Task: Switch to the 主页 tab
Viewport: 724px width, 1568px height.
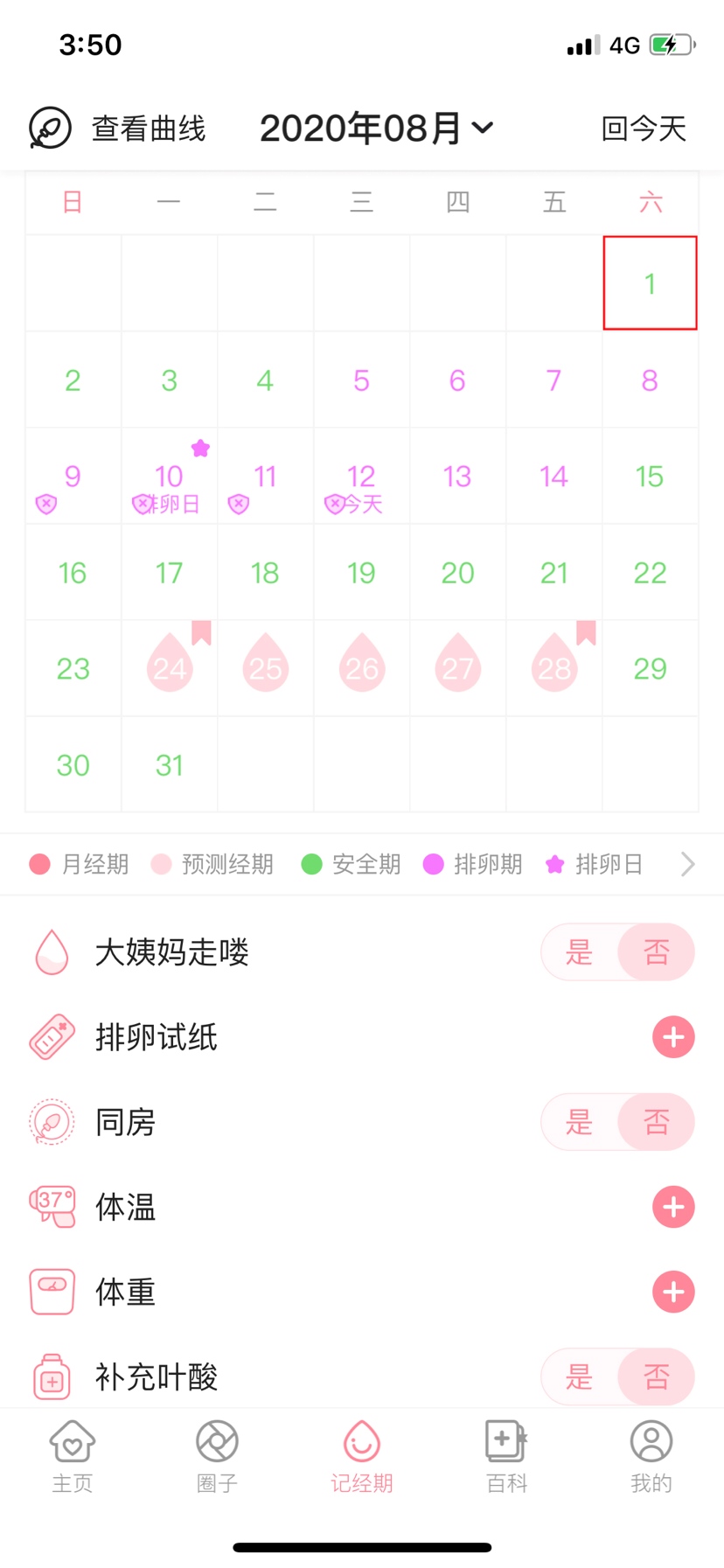Action: click(73, 1457)
